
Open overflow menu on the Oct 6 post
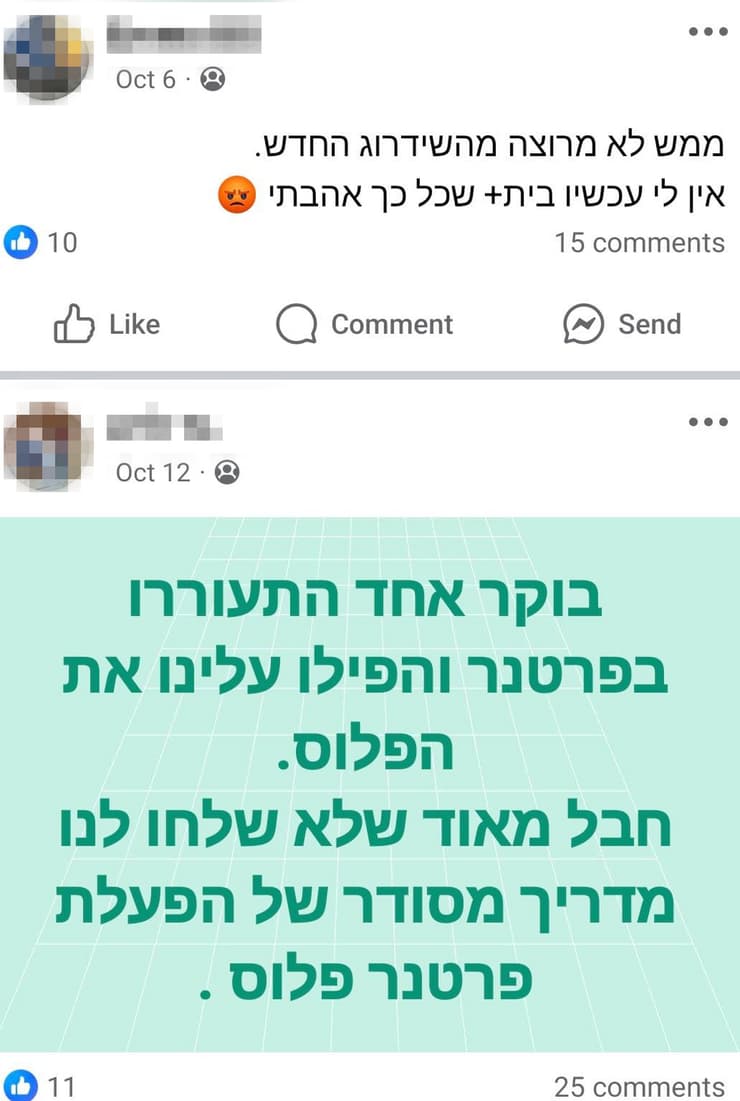708,31
